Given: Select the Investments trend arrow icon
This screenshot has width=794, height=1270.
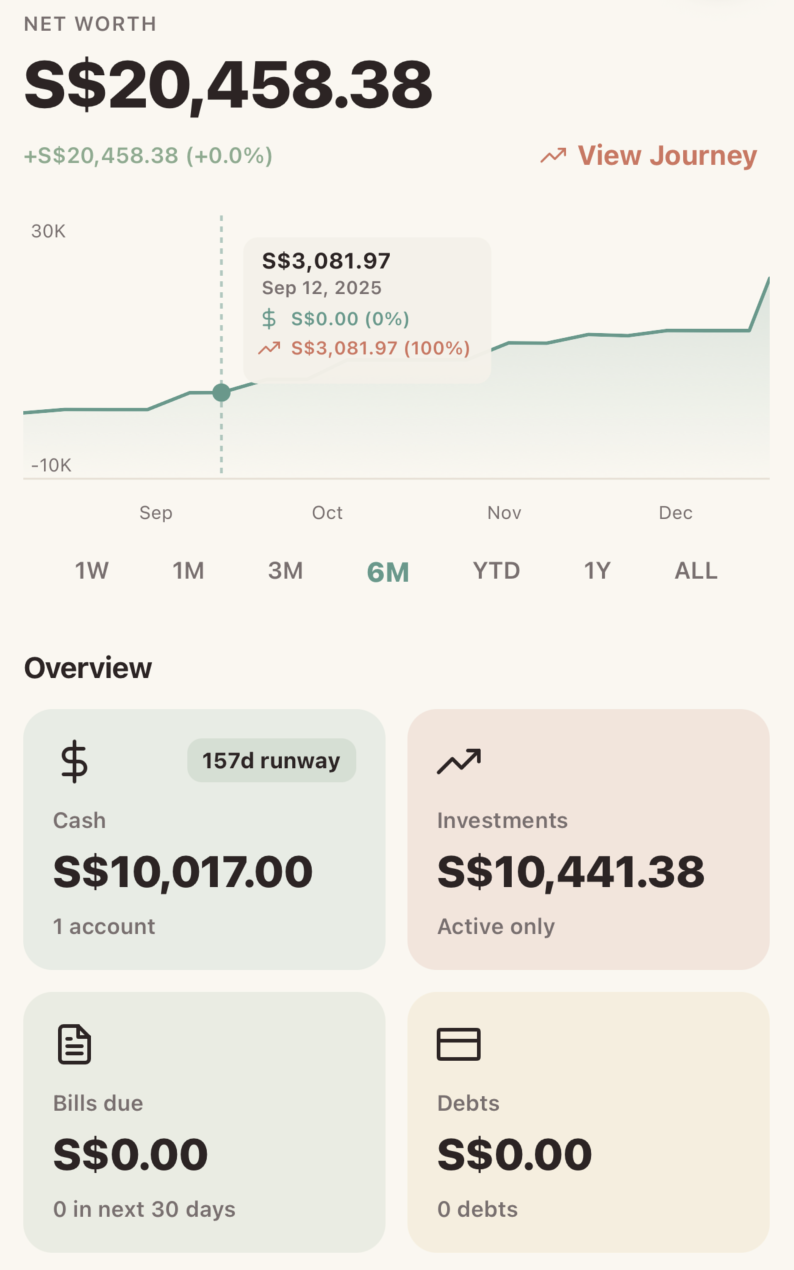Looking at the screenshot, I should coord(458,760).
